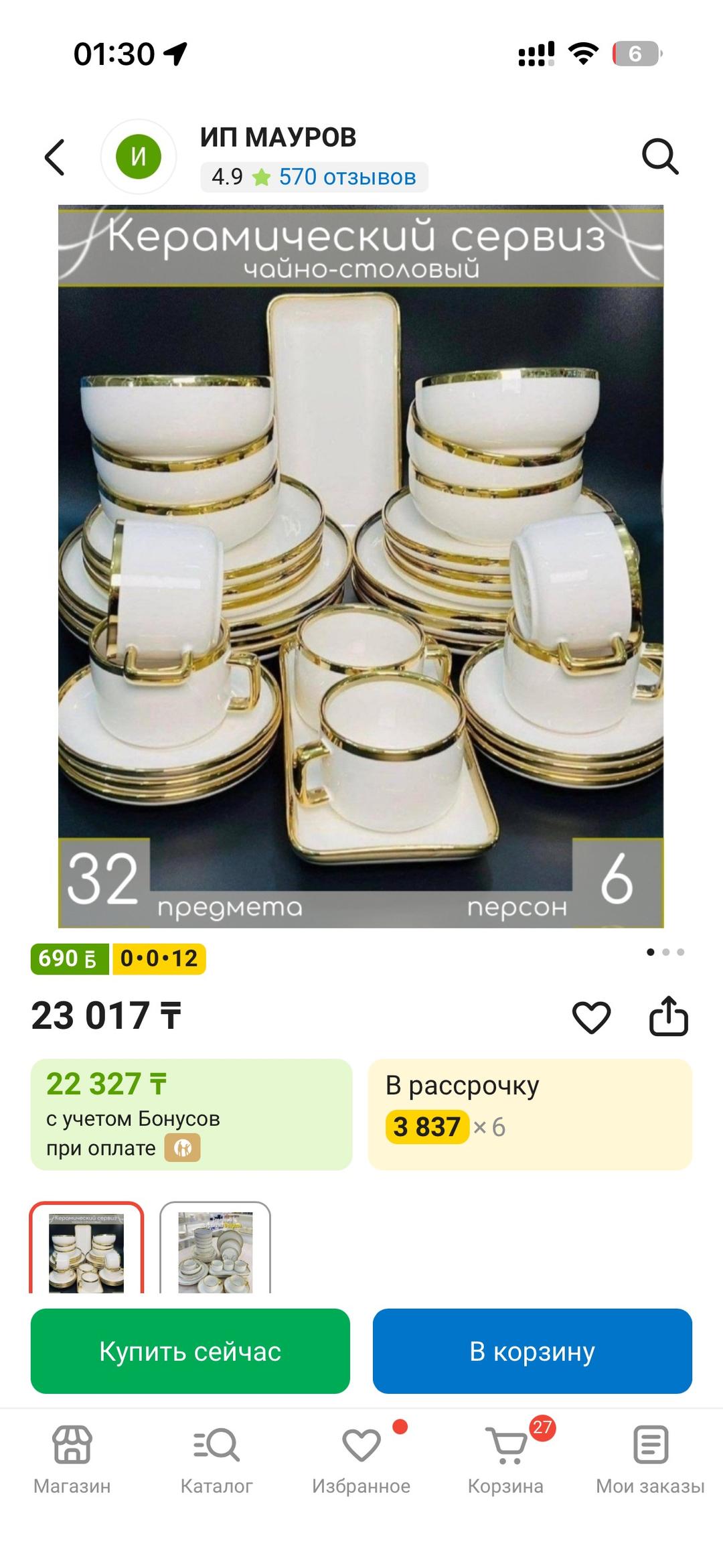Add to cart with В корзину
Viewport: 723px width, 1568px height.
pyautogui.click(x=532, y=1351)
